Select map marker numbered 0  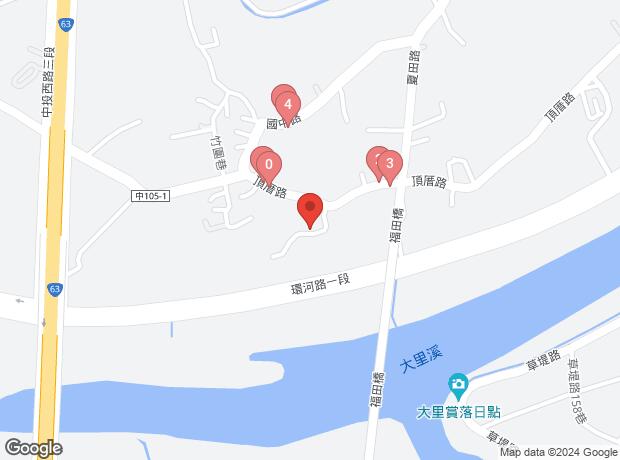pyautogui.click(x=269, y=166)
